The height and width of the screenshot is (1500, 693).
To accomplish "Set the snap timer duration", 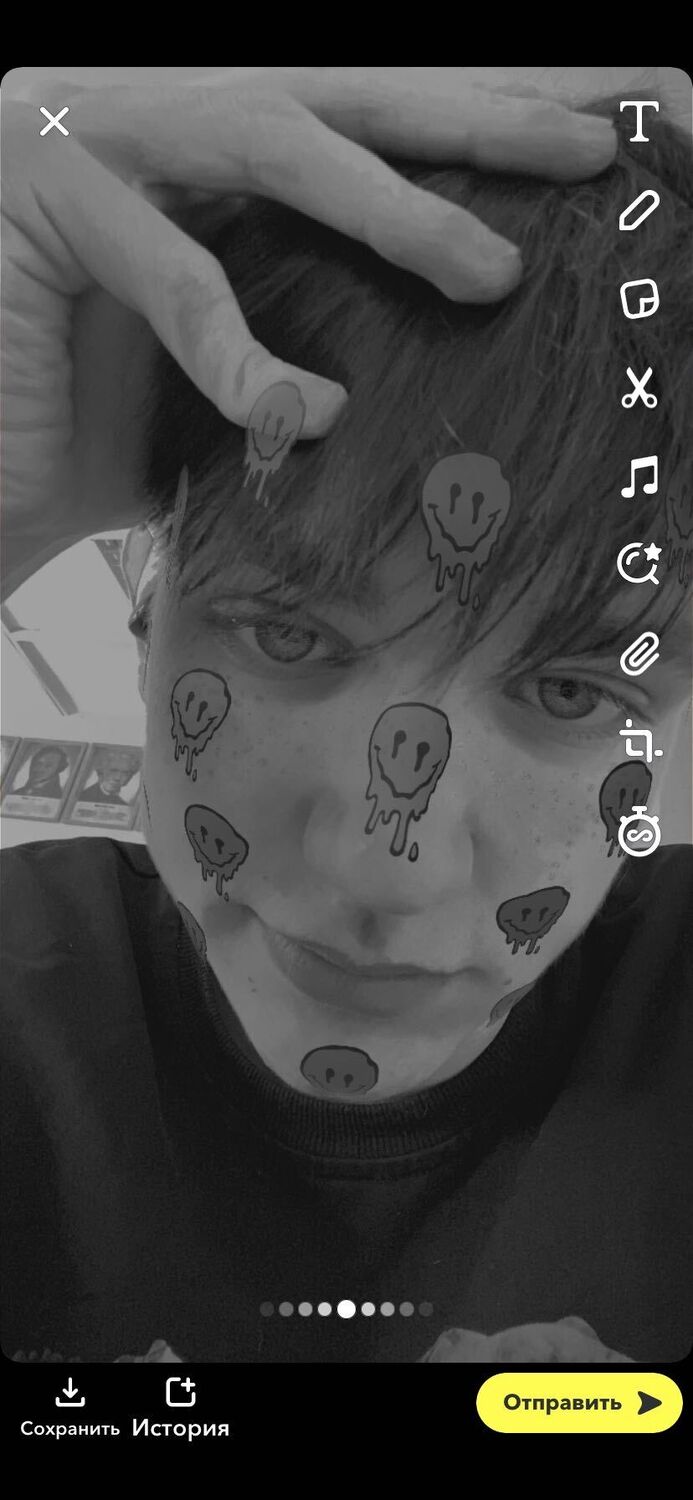I will 638,833.
